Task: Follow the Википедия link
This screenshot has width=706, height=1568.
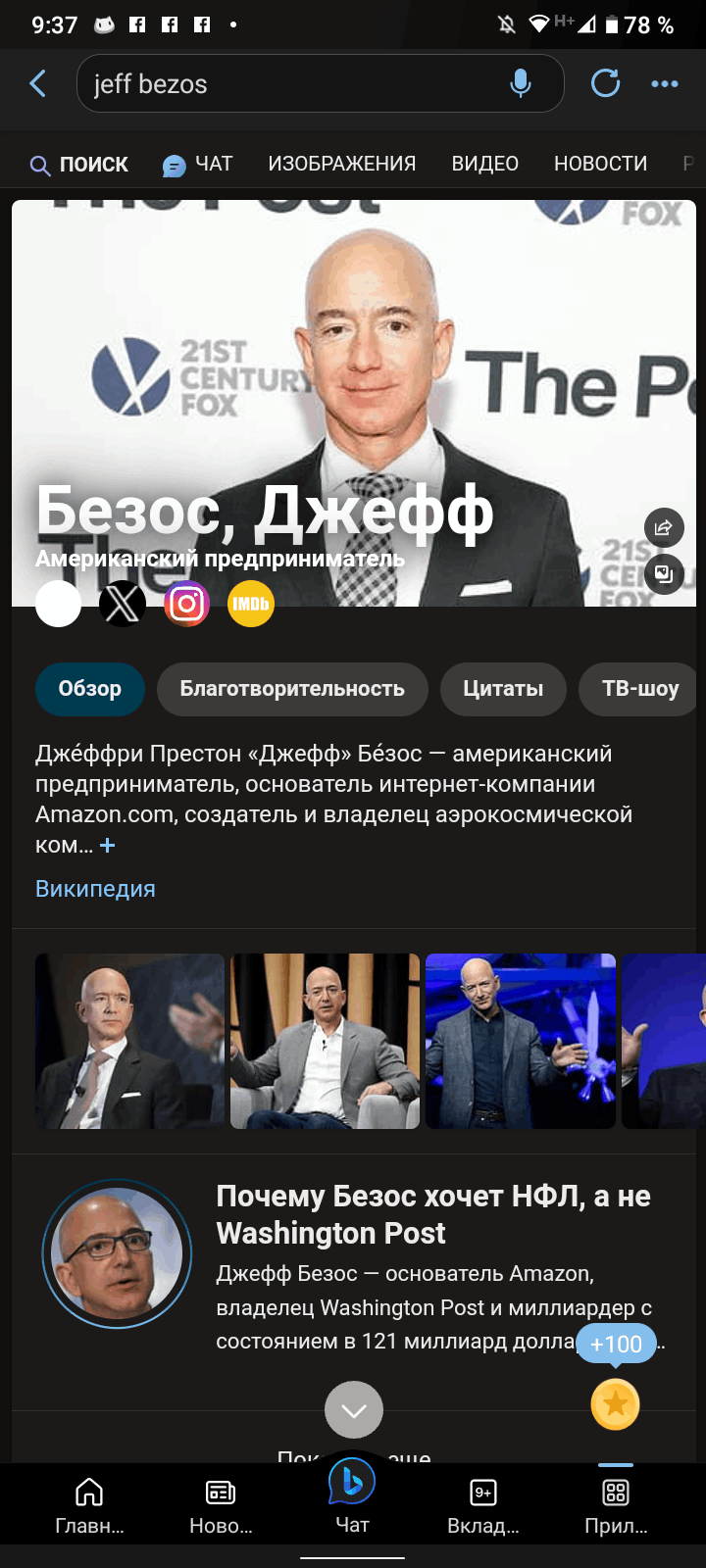Action: 95,889
